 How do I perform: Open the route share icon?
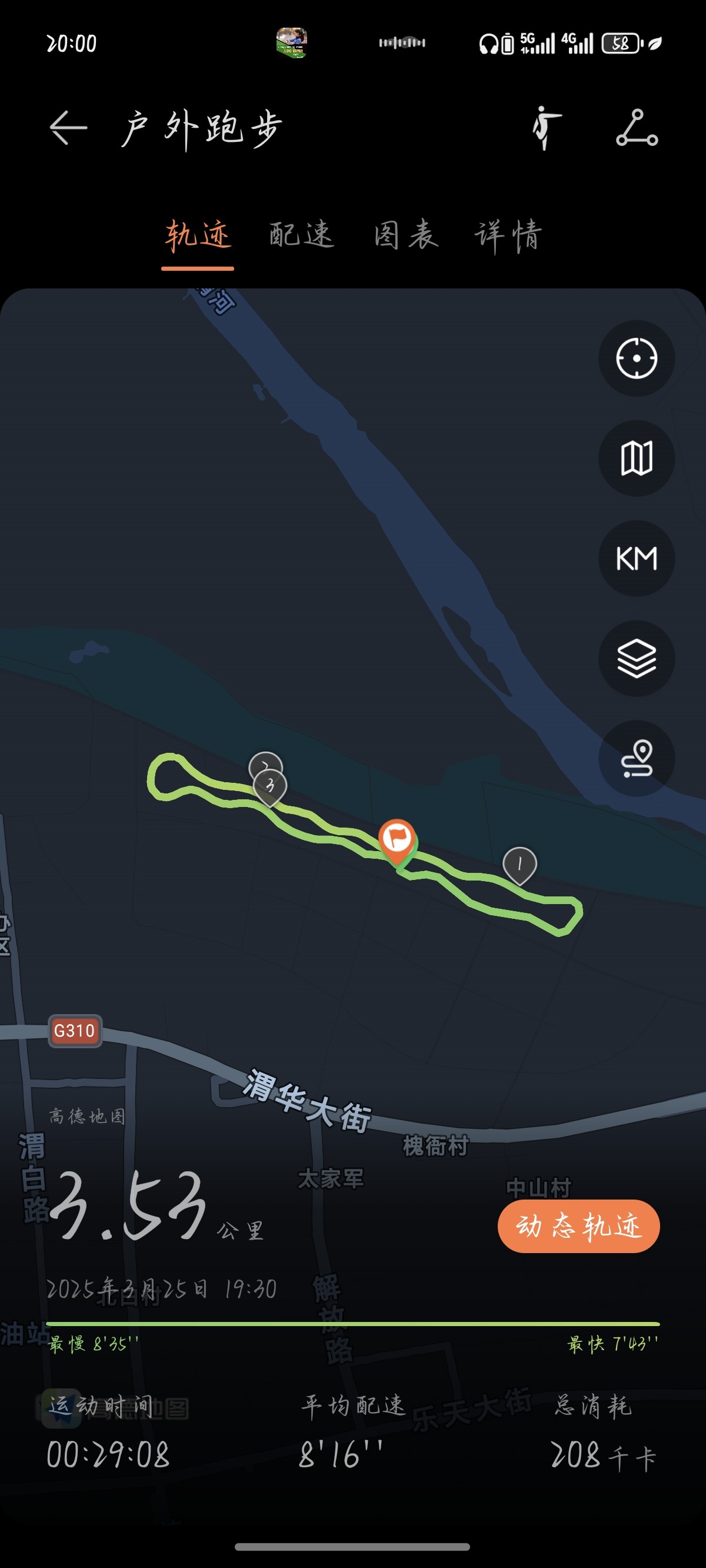(637, 128)
